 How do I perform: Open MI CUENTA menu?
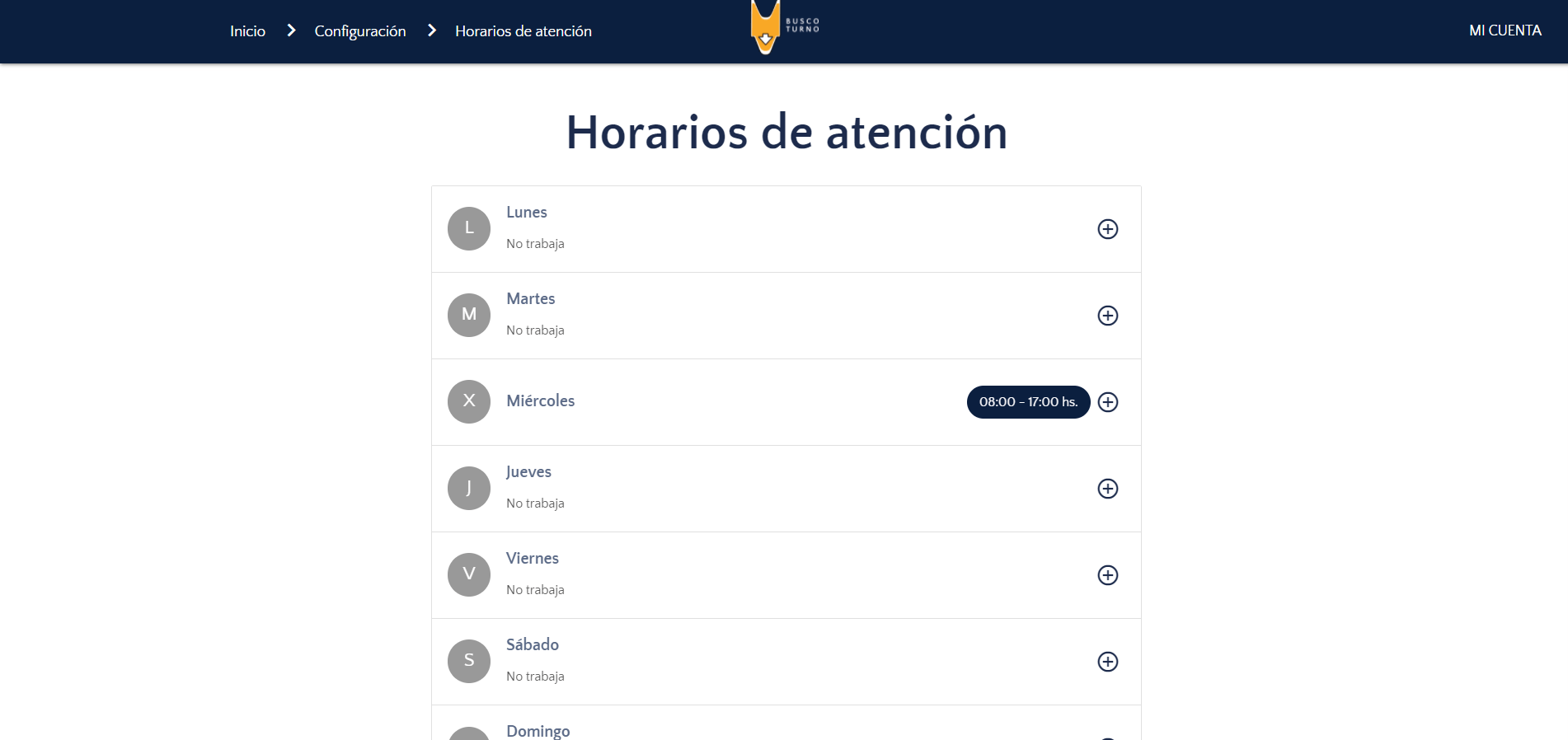(x=1505, y=30)
